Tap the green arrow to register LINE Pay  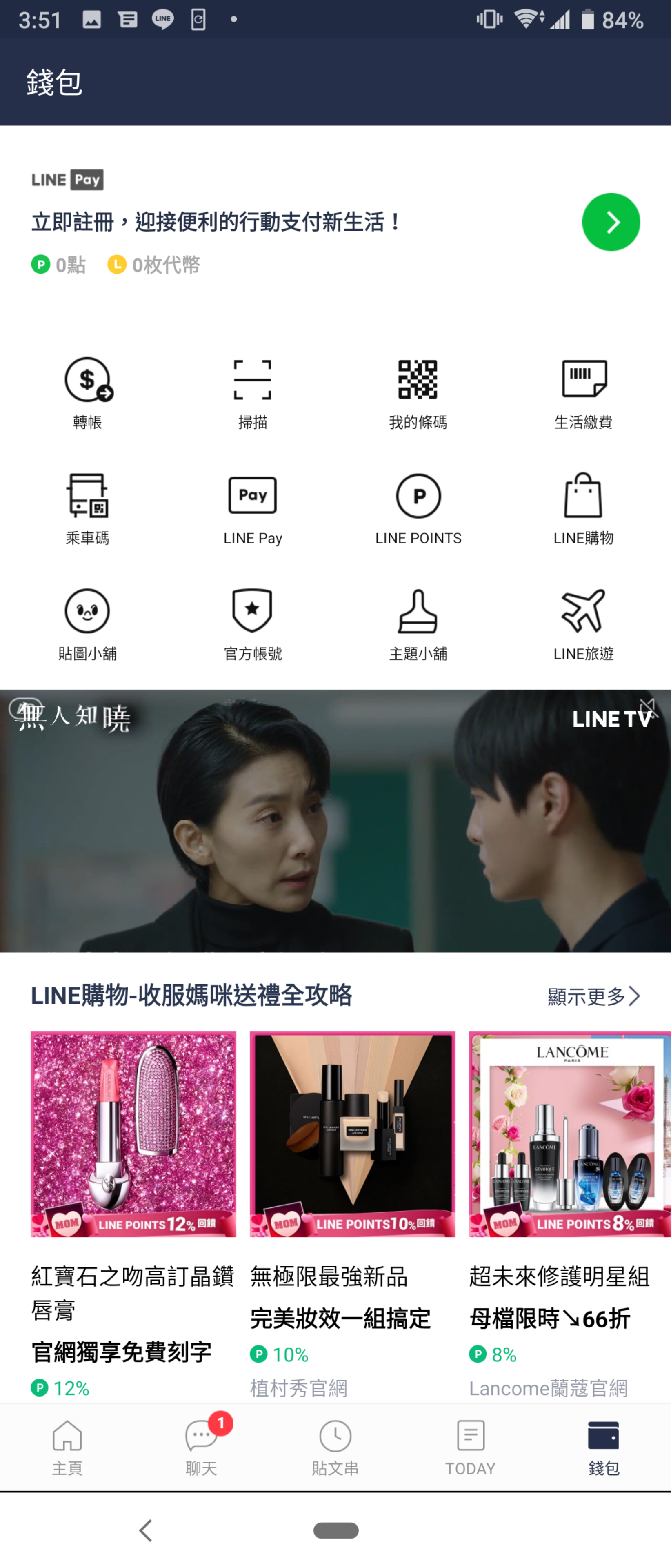click(x=610, y=222)
